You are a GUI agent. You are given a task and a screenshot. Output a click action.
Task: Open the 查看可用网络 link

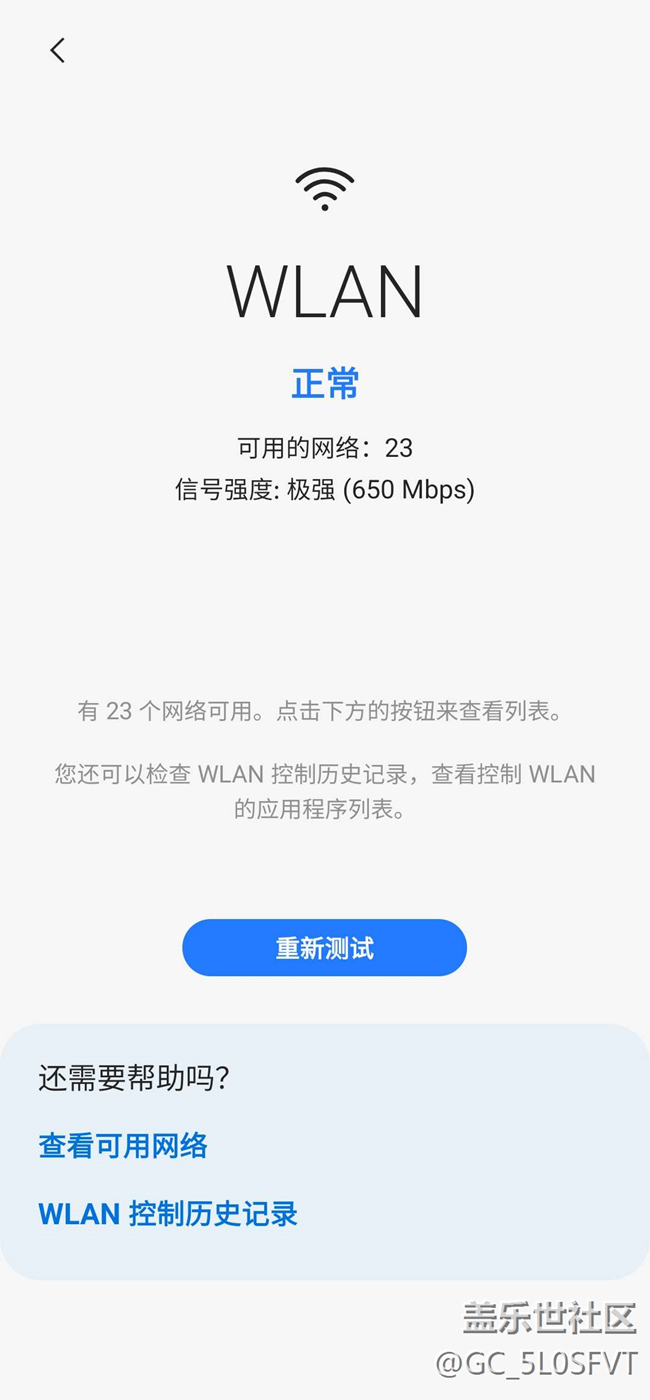pos(123,1146)
